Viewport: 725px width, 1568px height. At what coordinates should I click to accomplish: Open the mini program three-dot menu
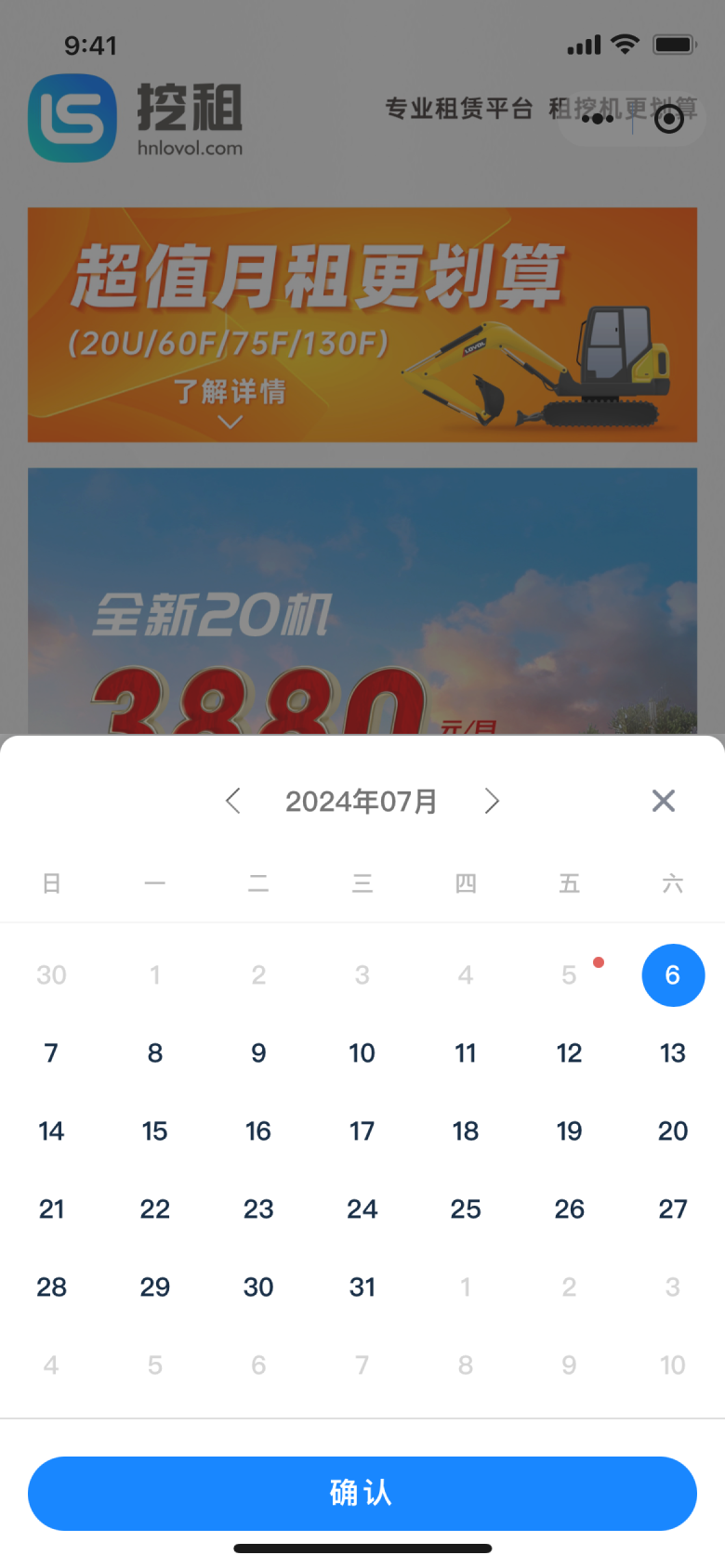pyautogui.click(x=598, y=119)
